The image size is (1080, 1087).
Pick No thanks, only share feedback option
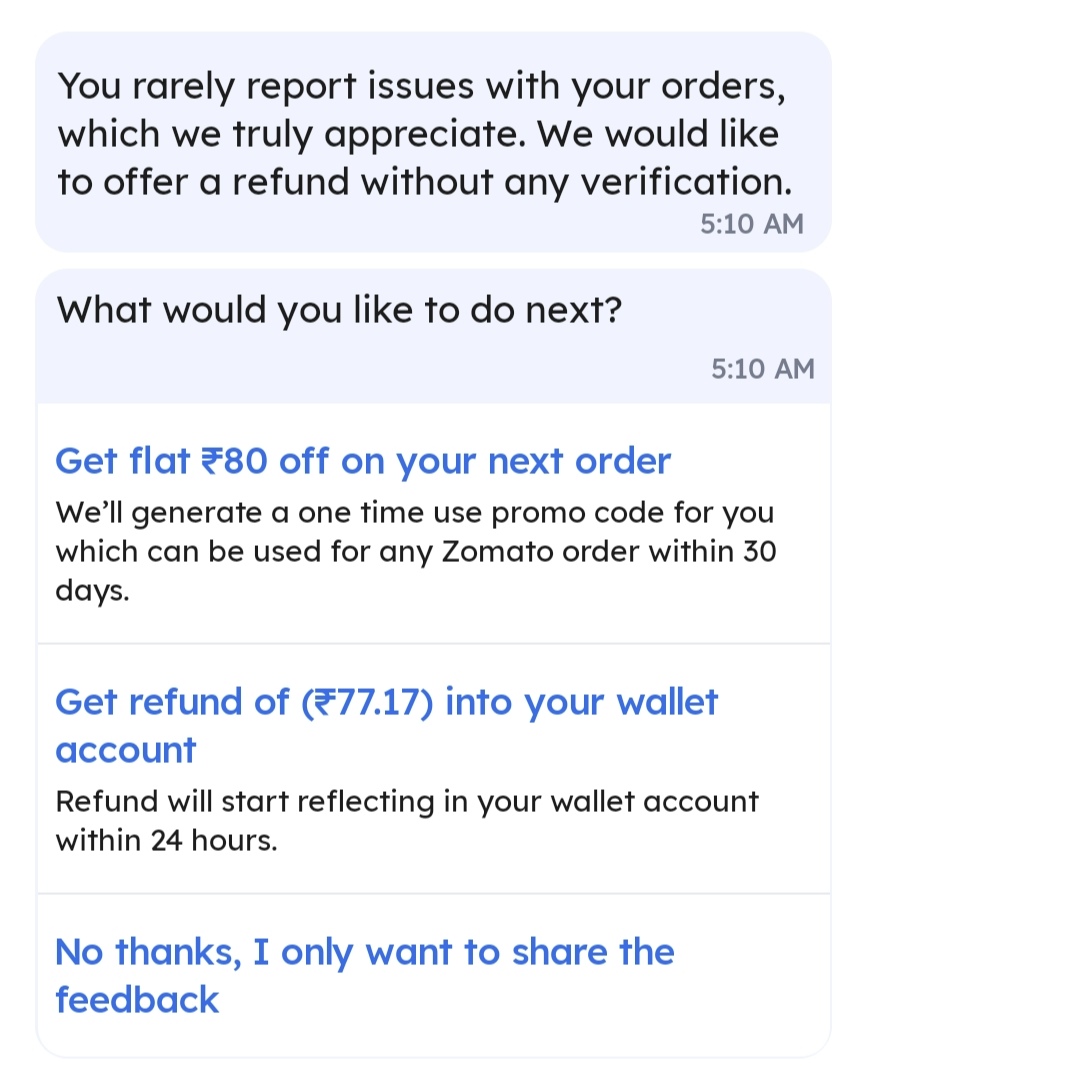coord(364,975)
